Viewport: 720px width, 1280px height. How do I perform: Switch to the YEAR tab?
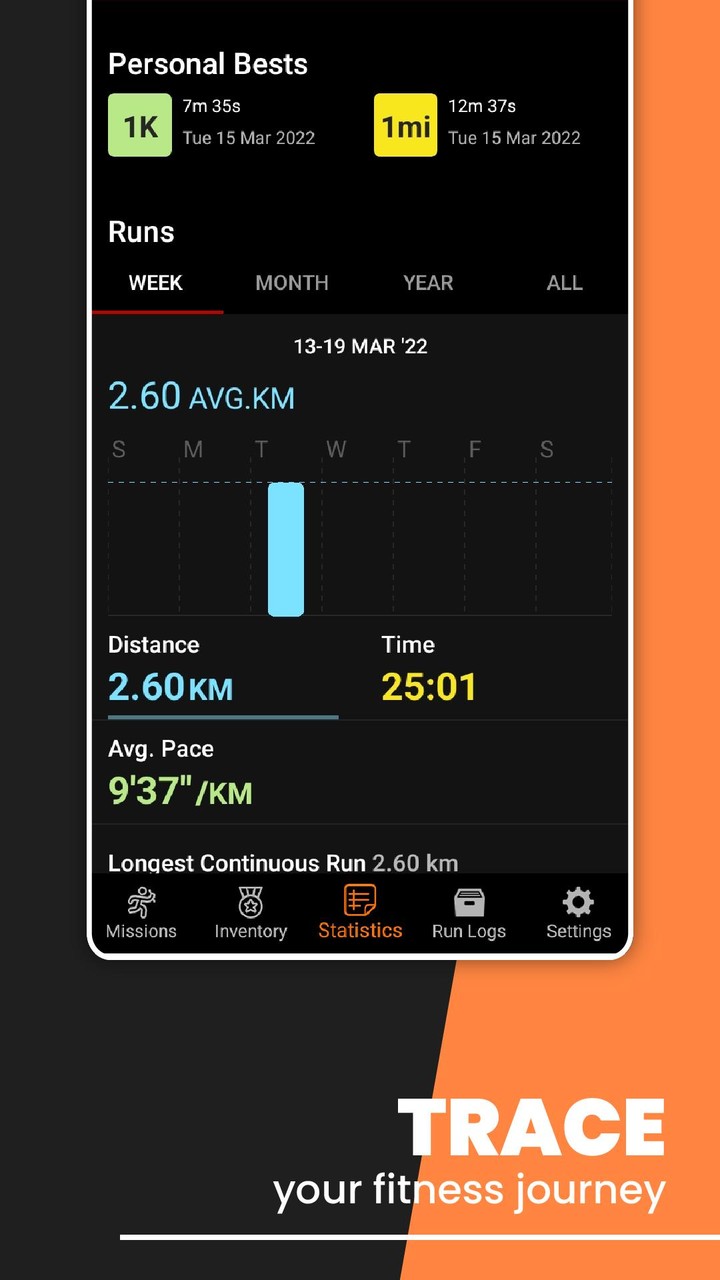click(x=427, y=283)
